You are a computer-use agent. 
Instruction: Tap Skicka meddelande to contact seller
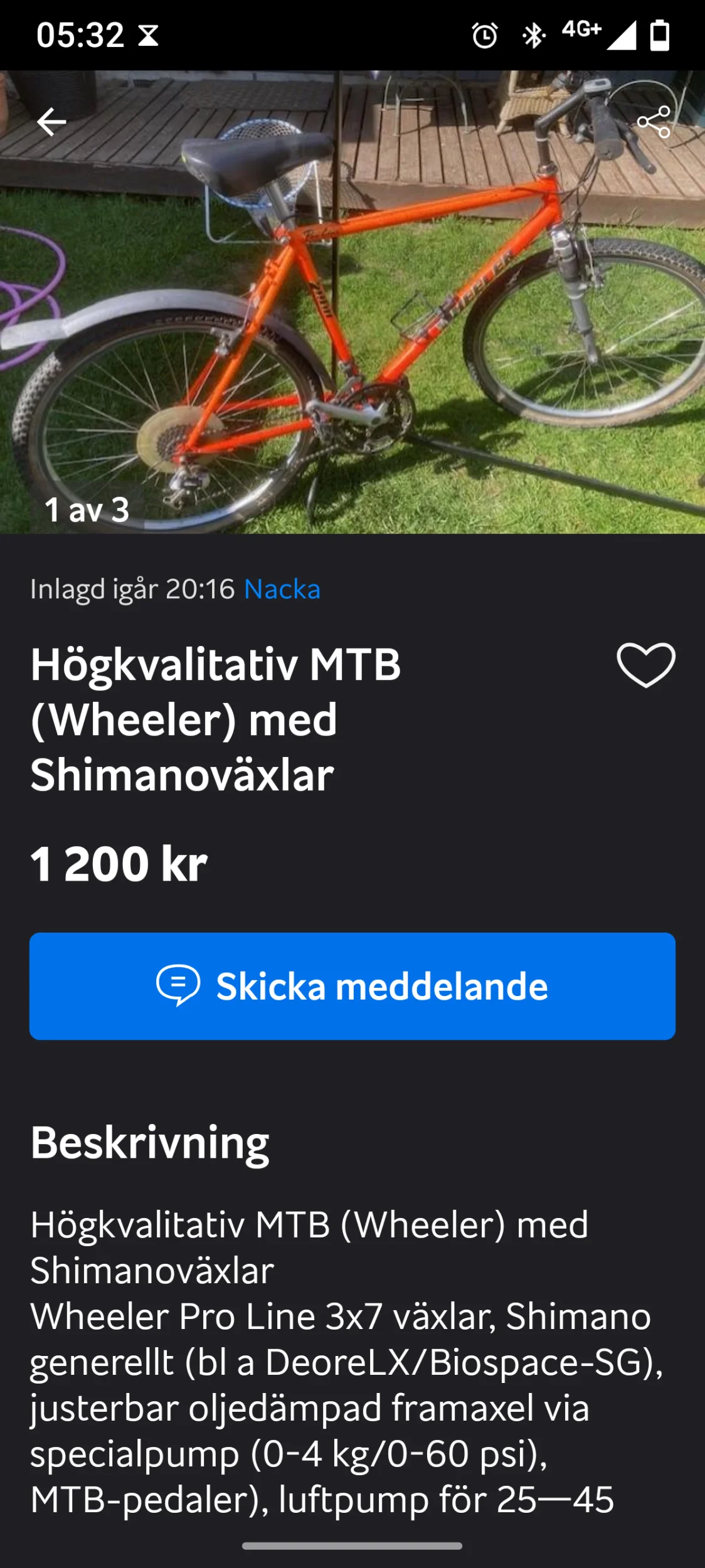point(352,986)
